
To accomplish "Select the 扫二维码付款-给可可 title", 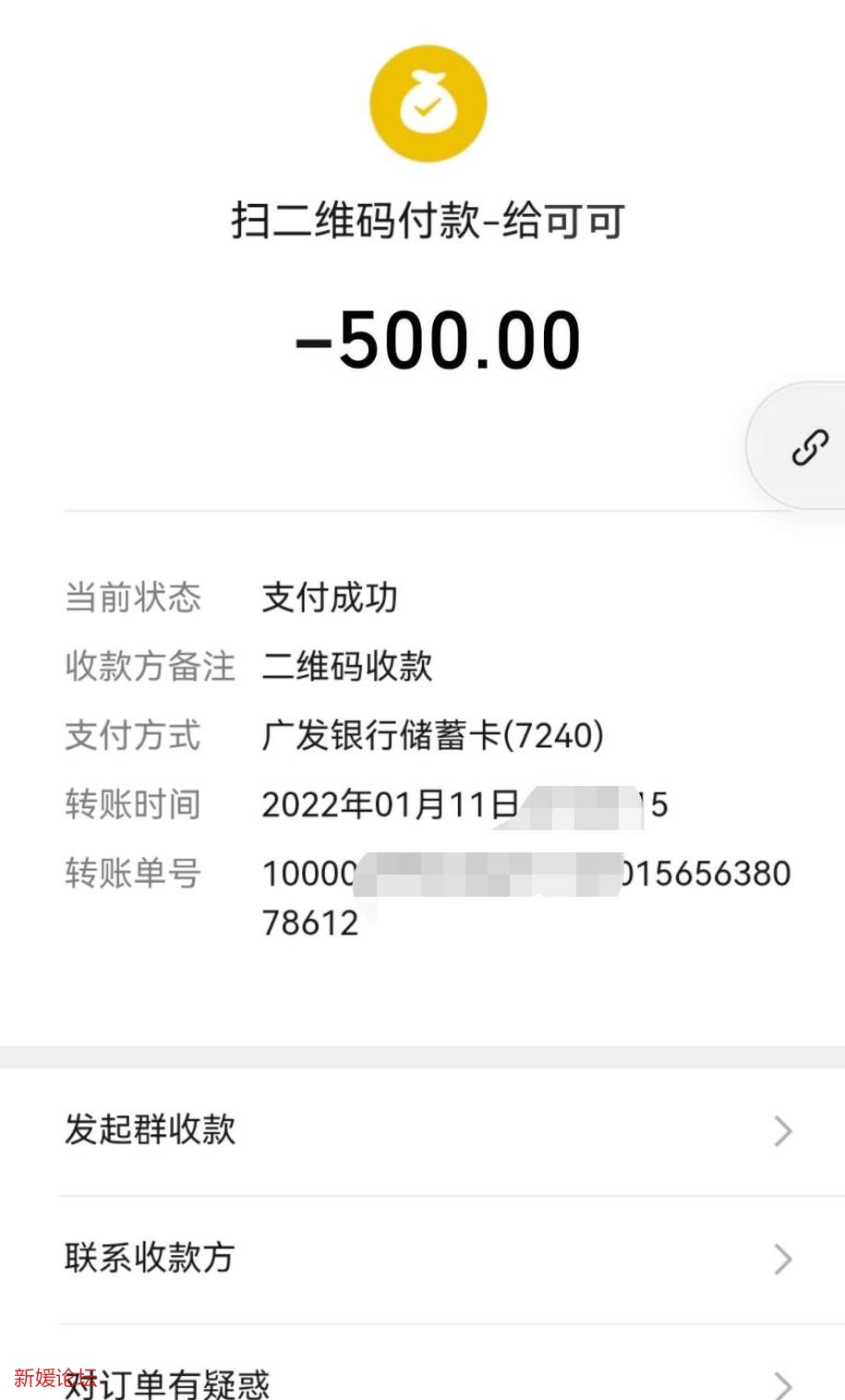I will point(427,222).
